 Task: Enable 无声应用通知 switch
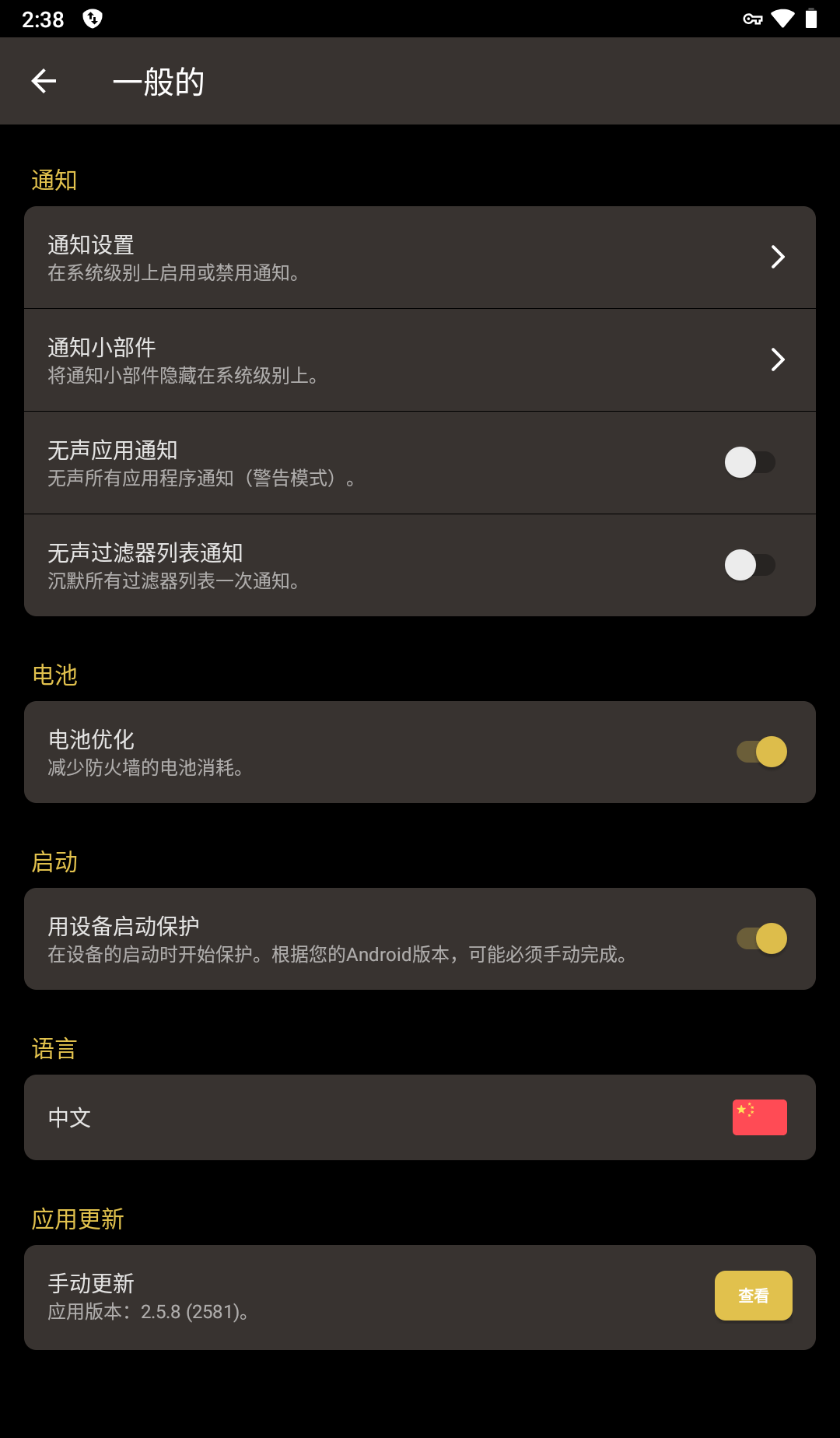pyautogui.click(x=751, y=462)
